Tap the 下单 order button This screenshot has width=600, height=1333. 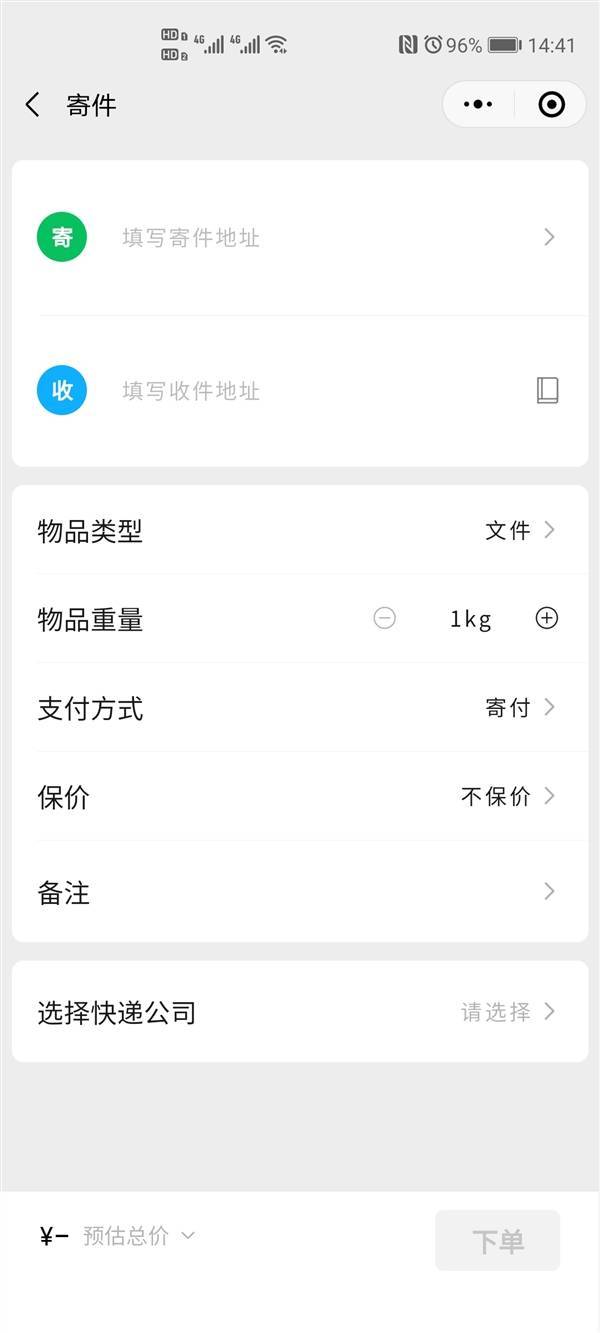(497, 1241)
